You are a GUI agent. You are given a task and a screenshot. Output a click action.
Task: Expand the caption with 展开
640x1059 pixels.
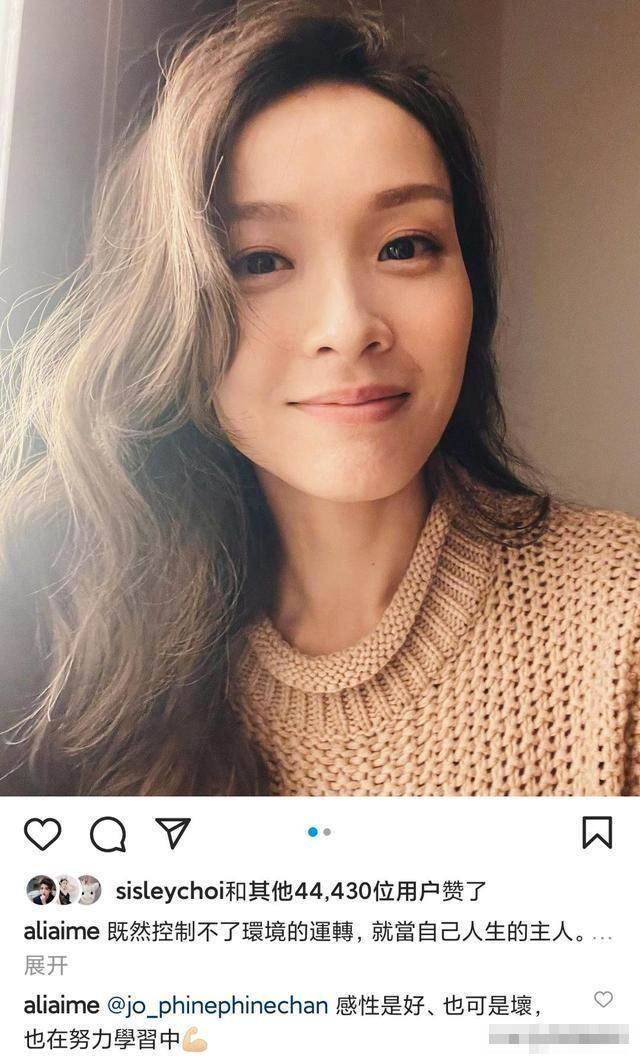[46, 965]
